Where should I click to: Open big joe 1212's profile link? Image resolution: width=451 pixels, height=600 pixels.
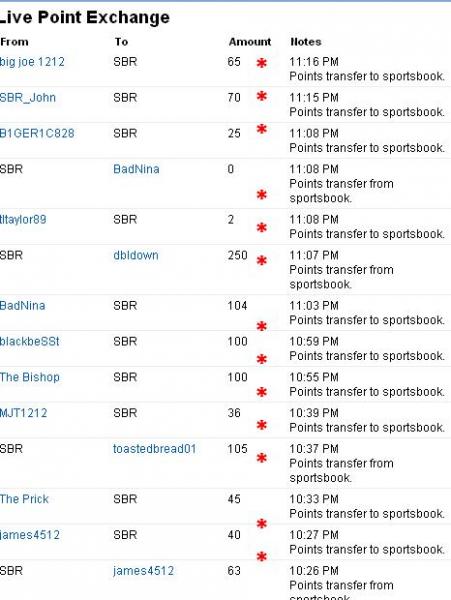(x=32, y=62)
